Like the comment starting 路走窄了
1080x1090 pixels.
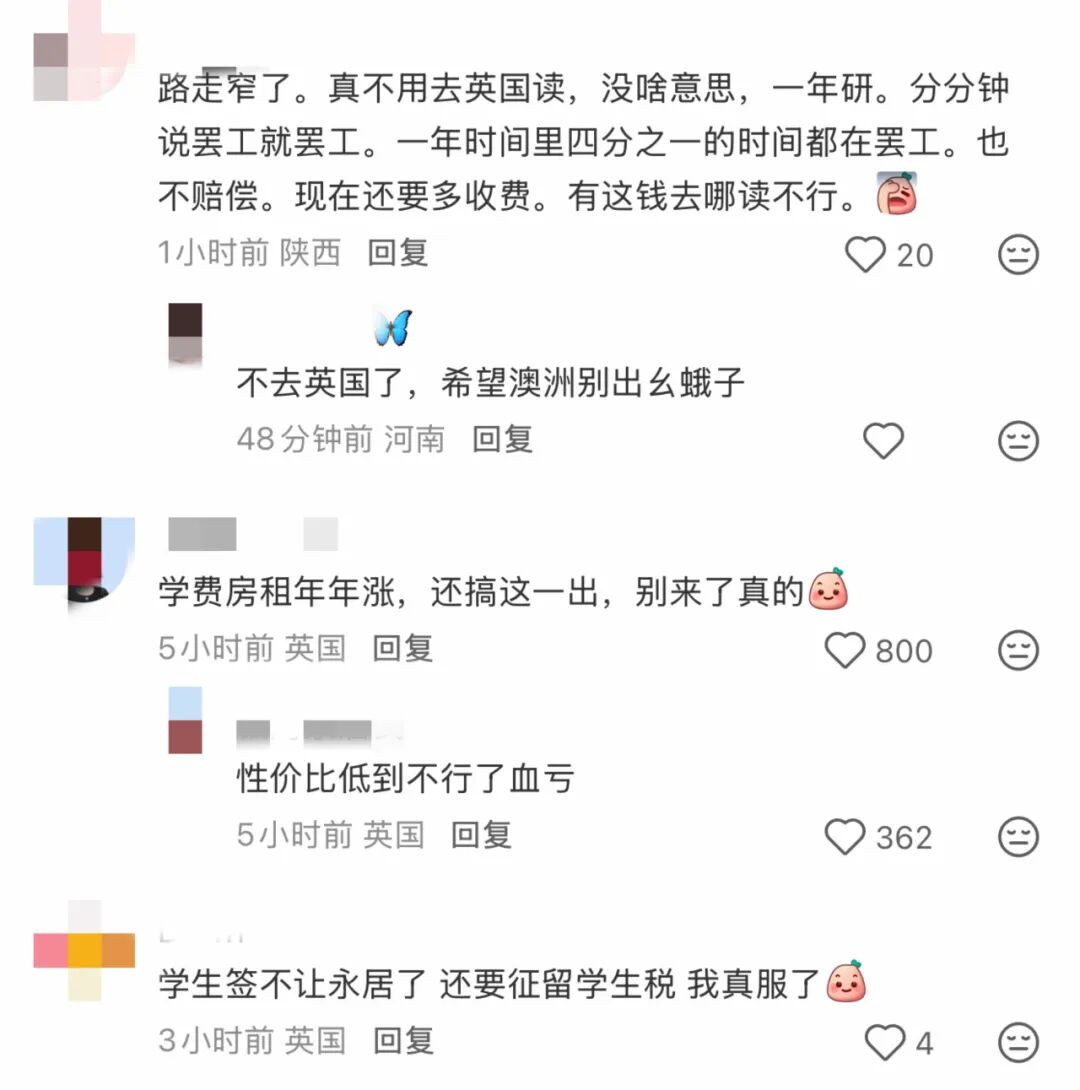point(866,255)
